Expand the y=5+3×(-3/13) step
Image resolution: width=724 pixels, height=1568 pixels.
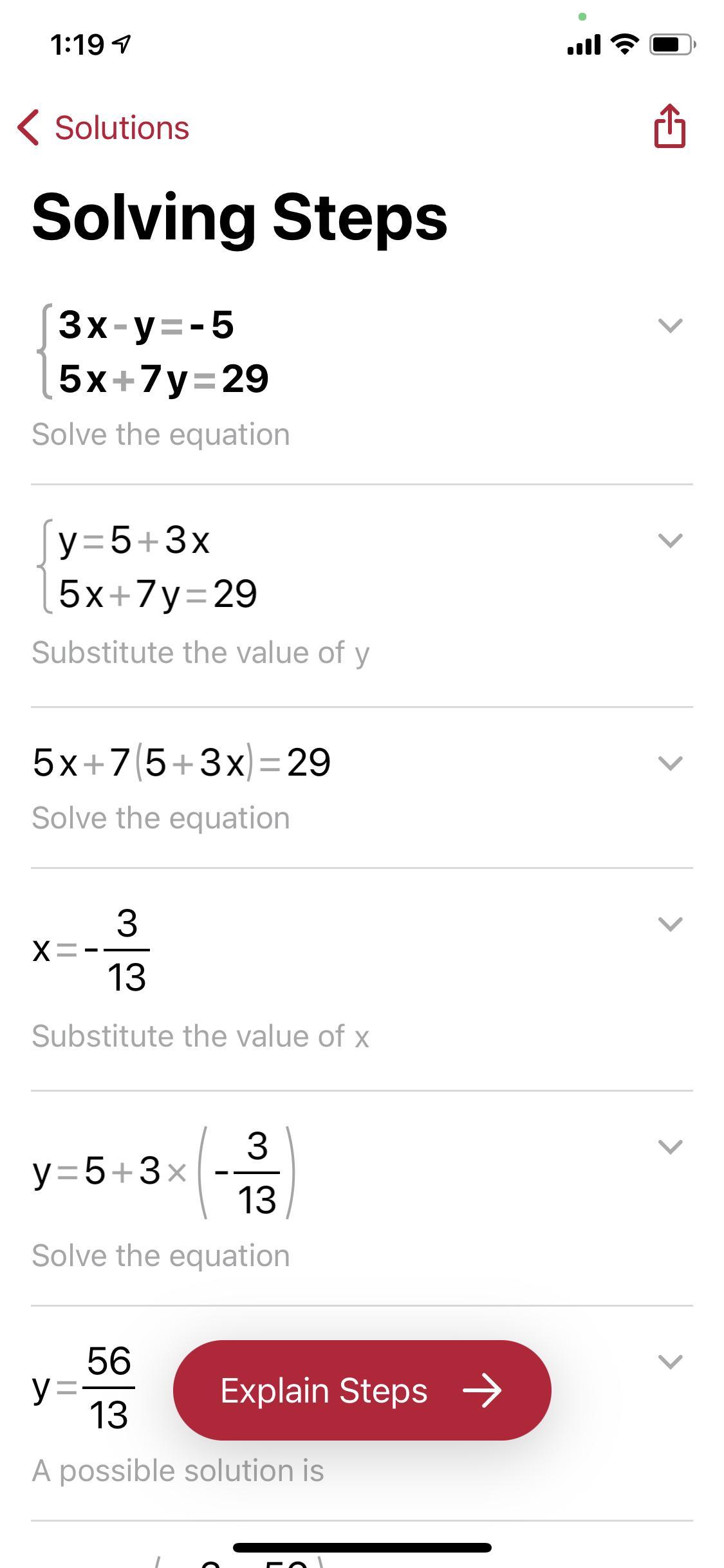tap(670, 1146)
